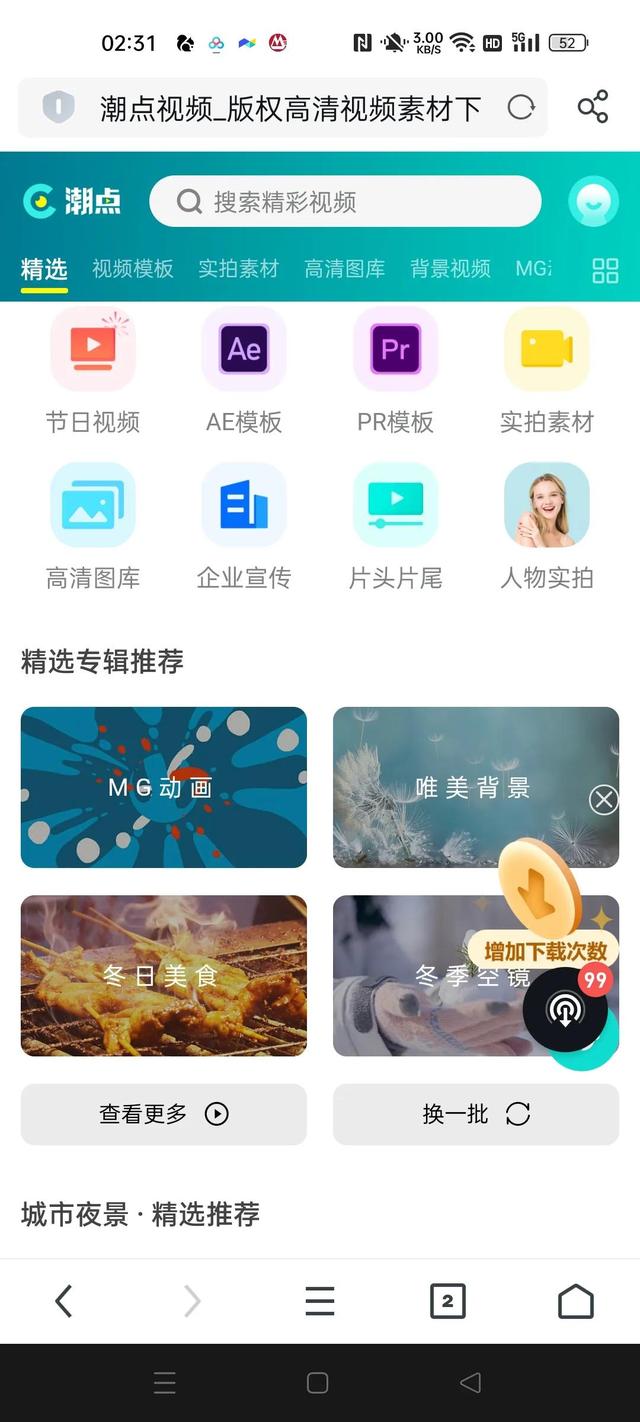Screen dimensions: 640x1422
Task: Open the MG动画 album card
Action: (163, 787)
